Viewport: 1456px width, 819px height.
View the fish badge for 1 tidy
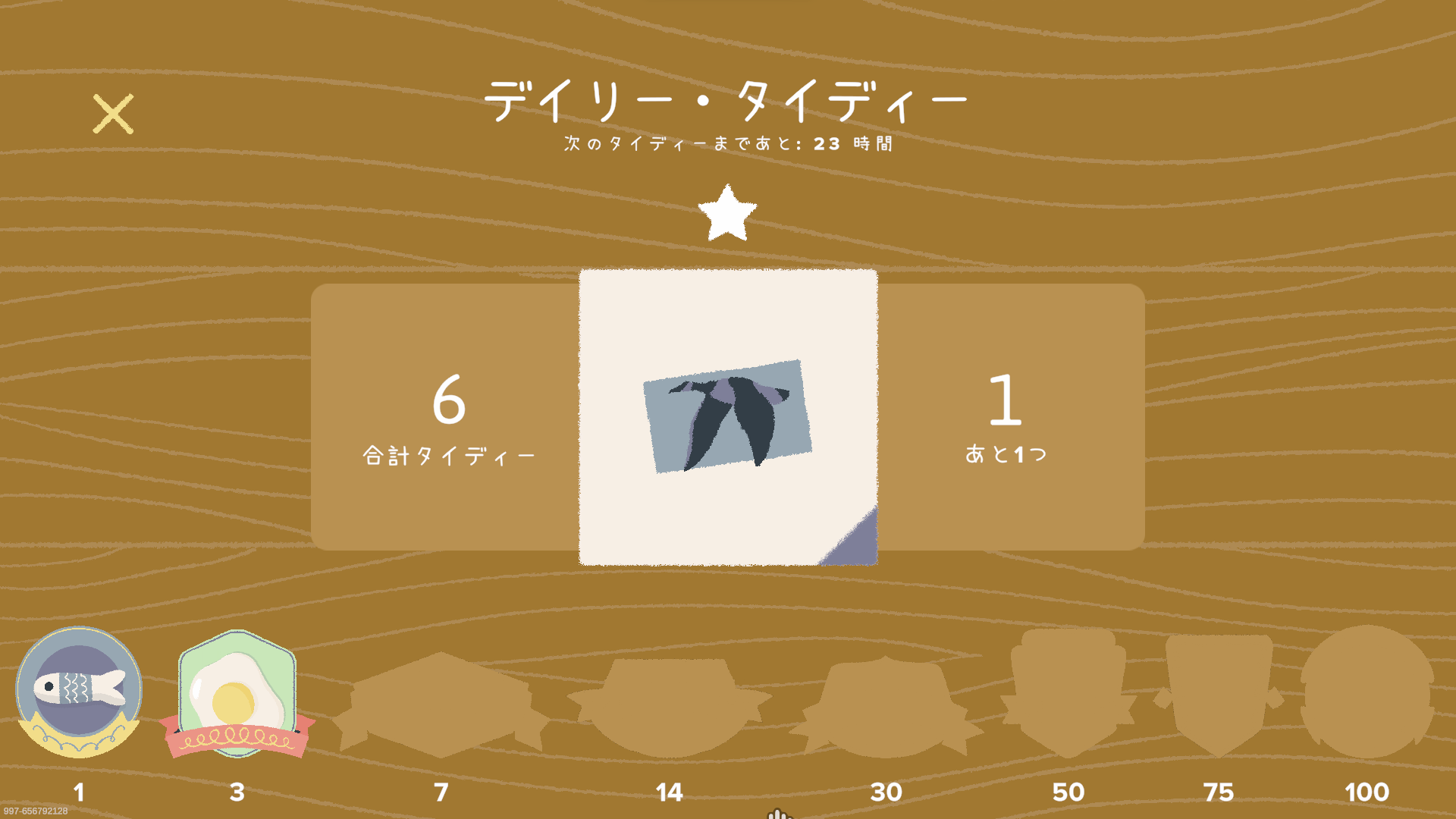[79, 692]
